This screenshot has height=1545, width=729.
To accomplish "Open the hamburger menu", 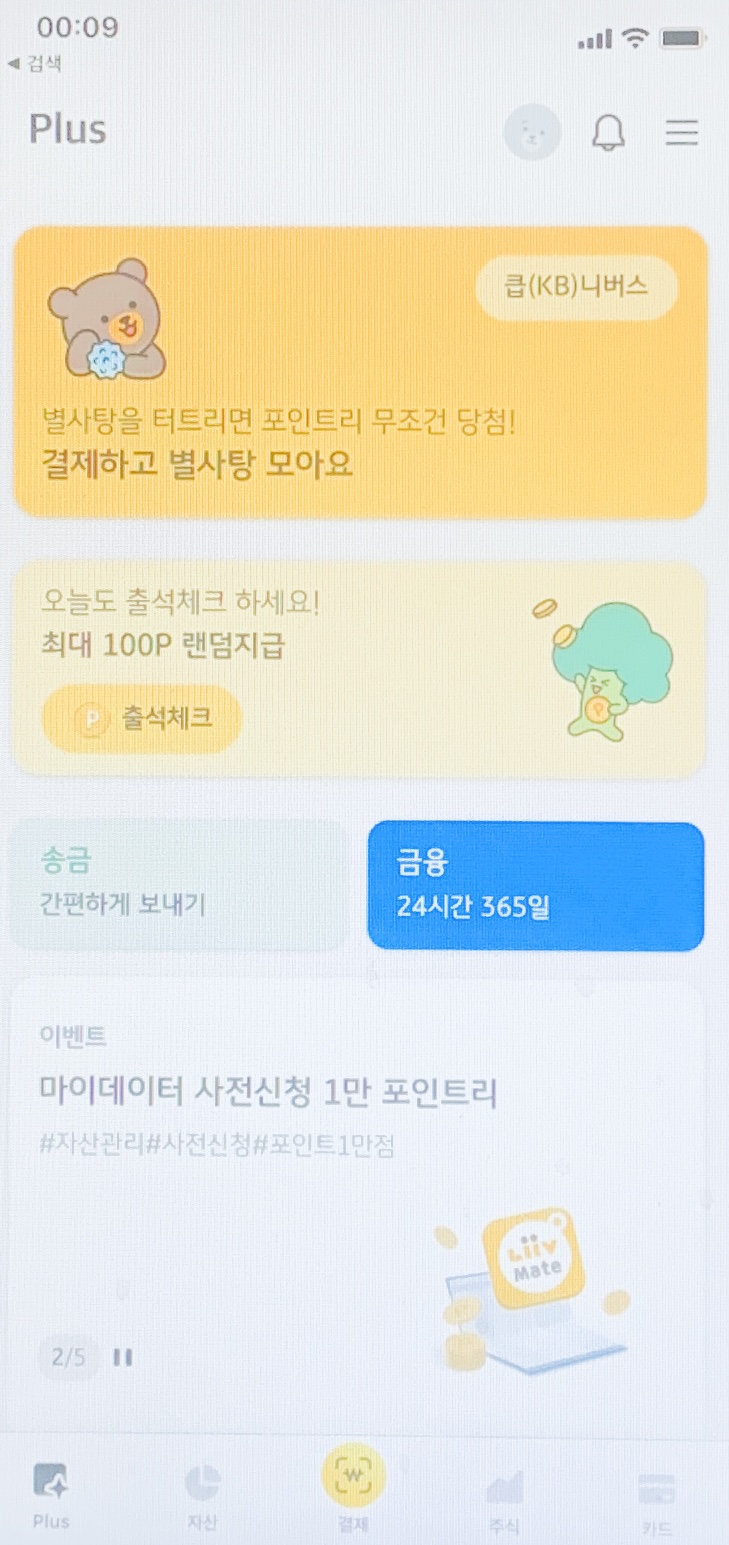I will (682, 133).
